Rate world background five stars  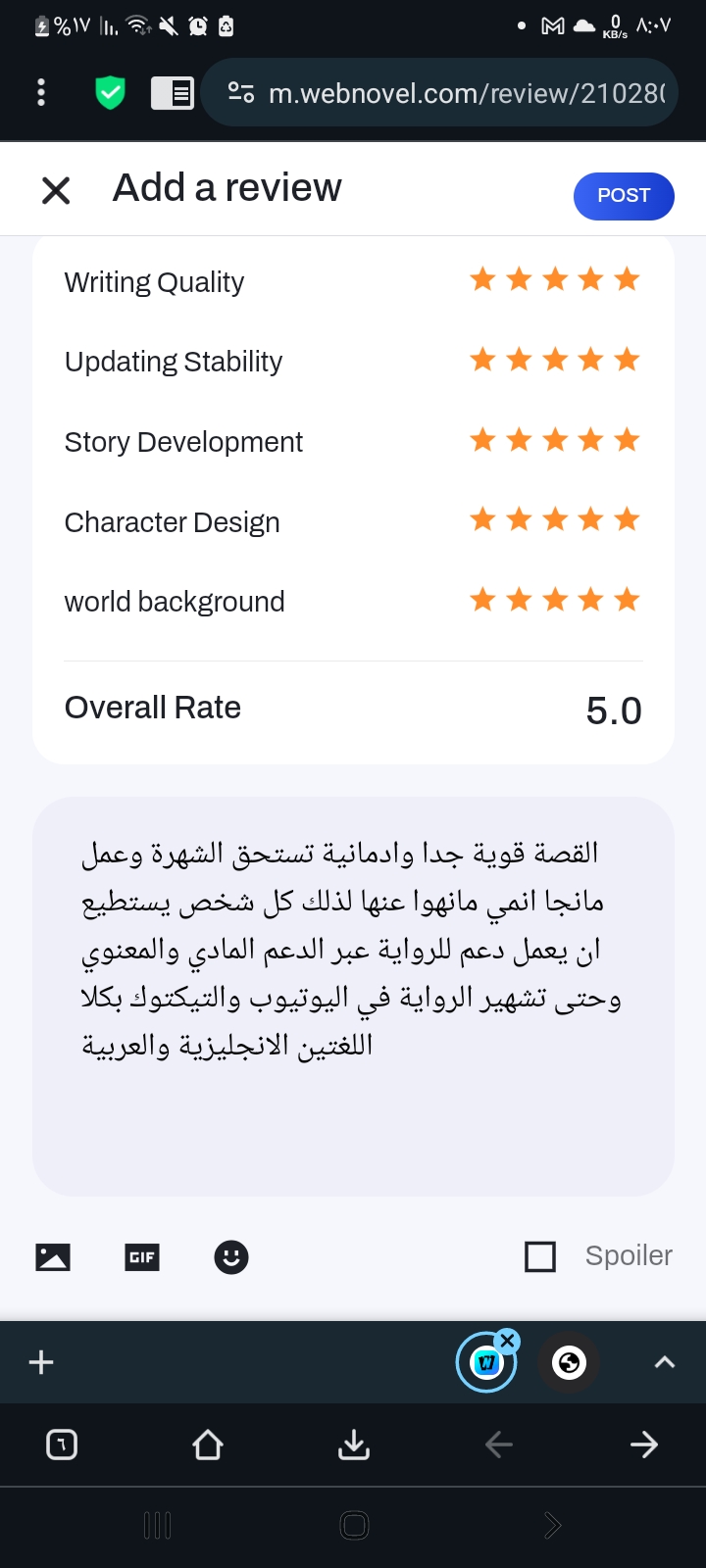[627, 600]
